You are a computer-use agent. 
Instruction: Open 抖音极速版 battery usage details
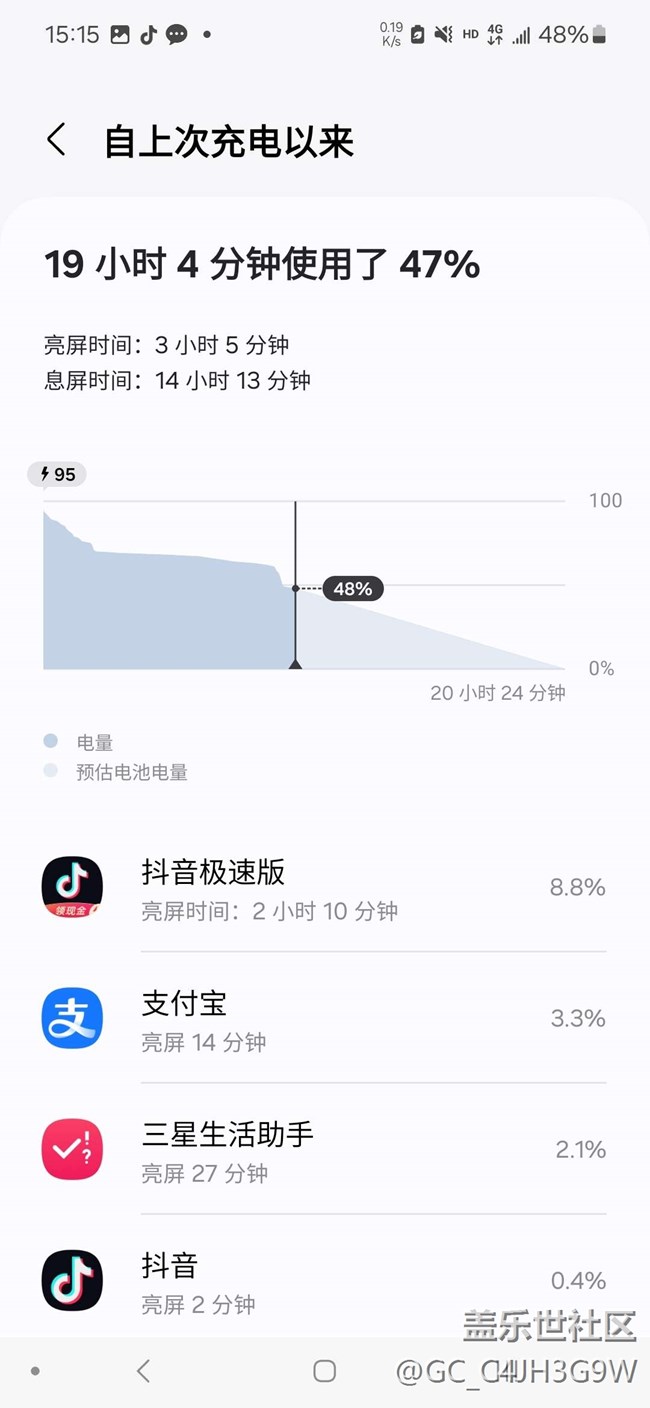tap(324, 887)
